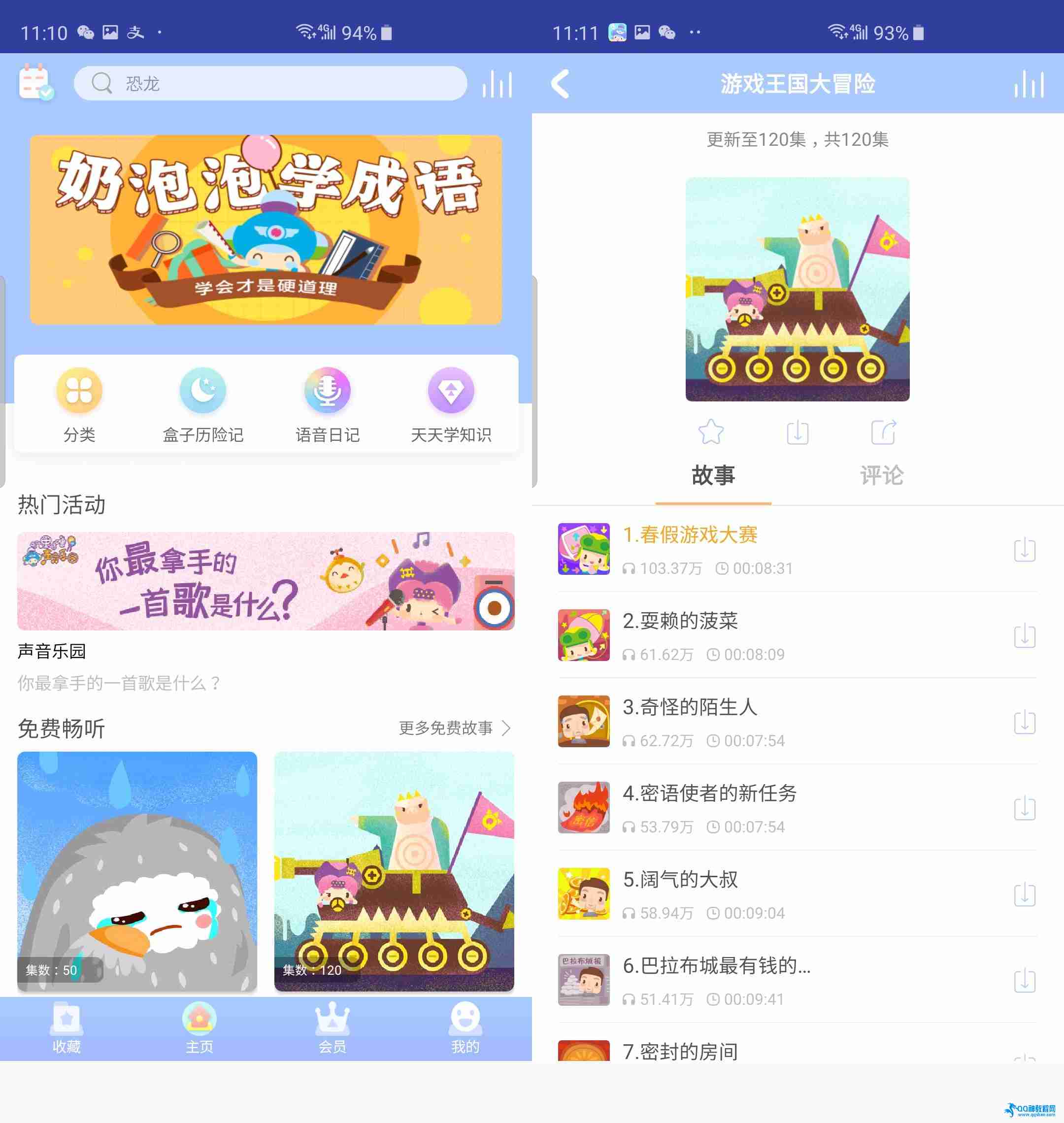Tap the search box showing 恐龙
Image resolution: width=1064 pixels, height=1123 pixels.
click(x=270, y=83)
